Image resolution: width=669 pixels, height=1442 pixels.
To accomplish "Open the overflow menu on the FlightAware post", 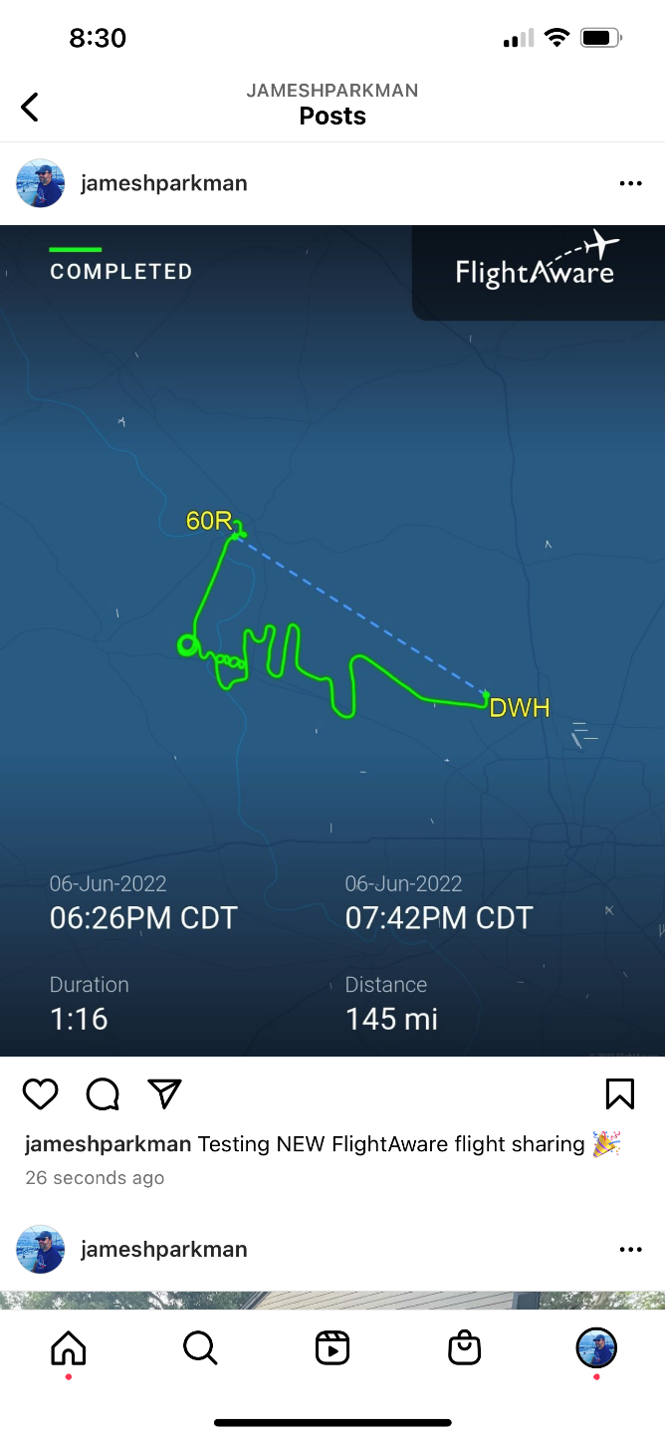I will (630, 183).
